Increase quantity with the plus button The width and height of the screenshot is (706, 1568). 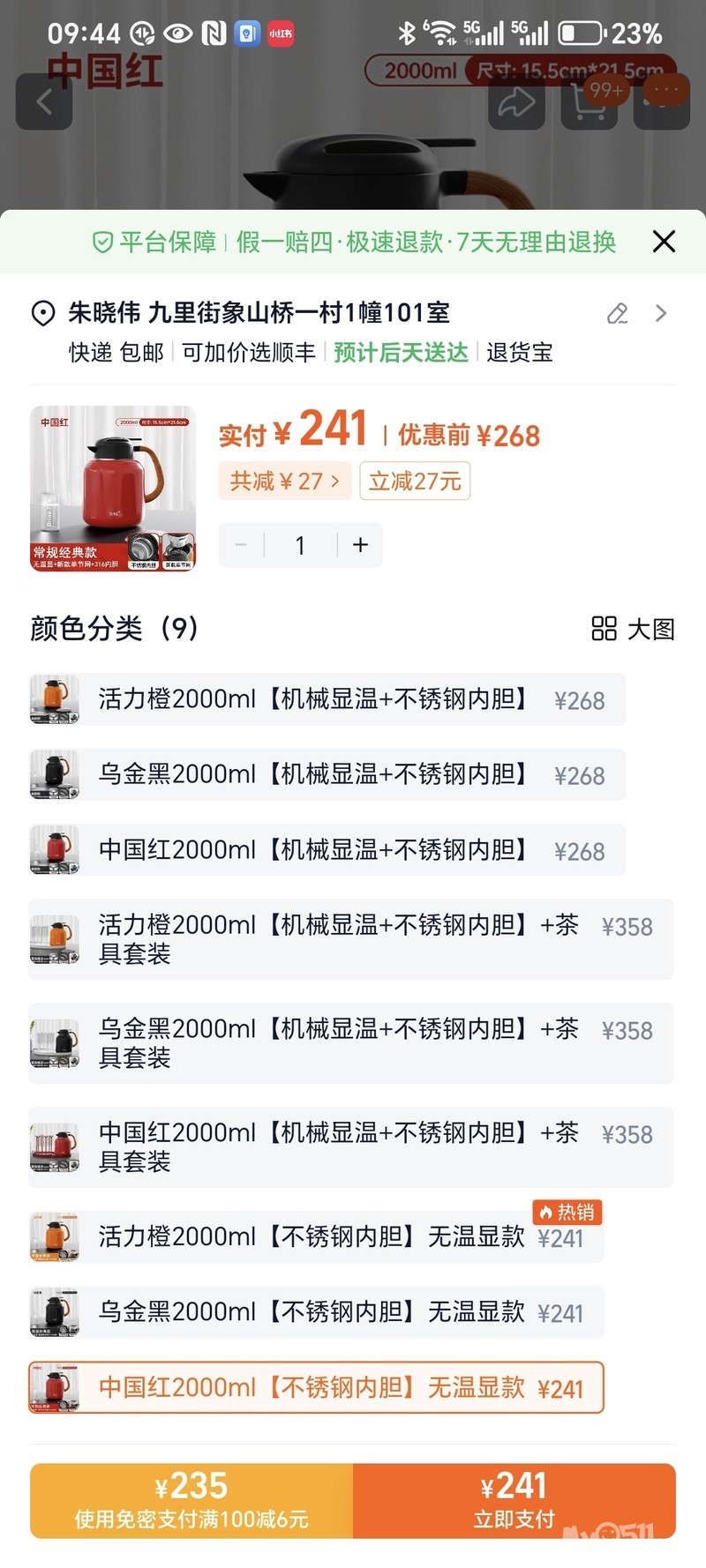coord(360,545)
